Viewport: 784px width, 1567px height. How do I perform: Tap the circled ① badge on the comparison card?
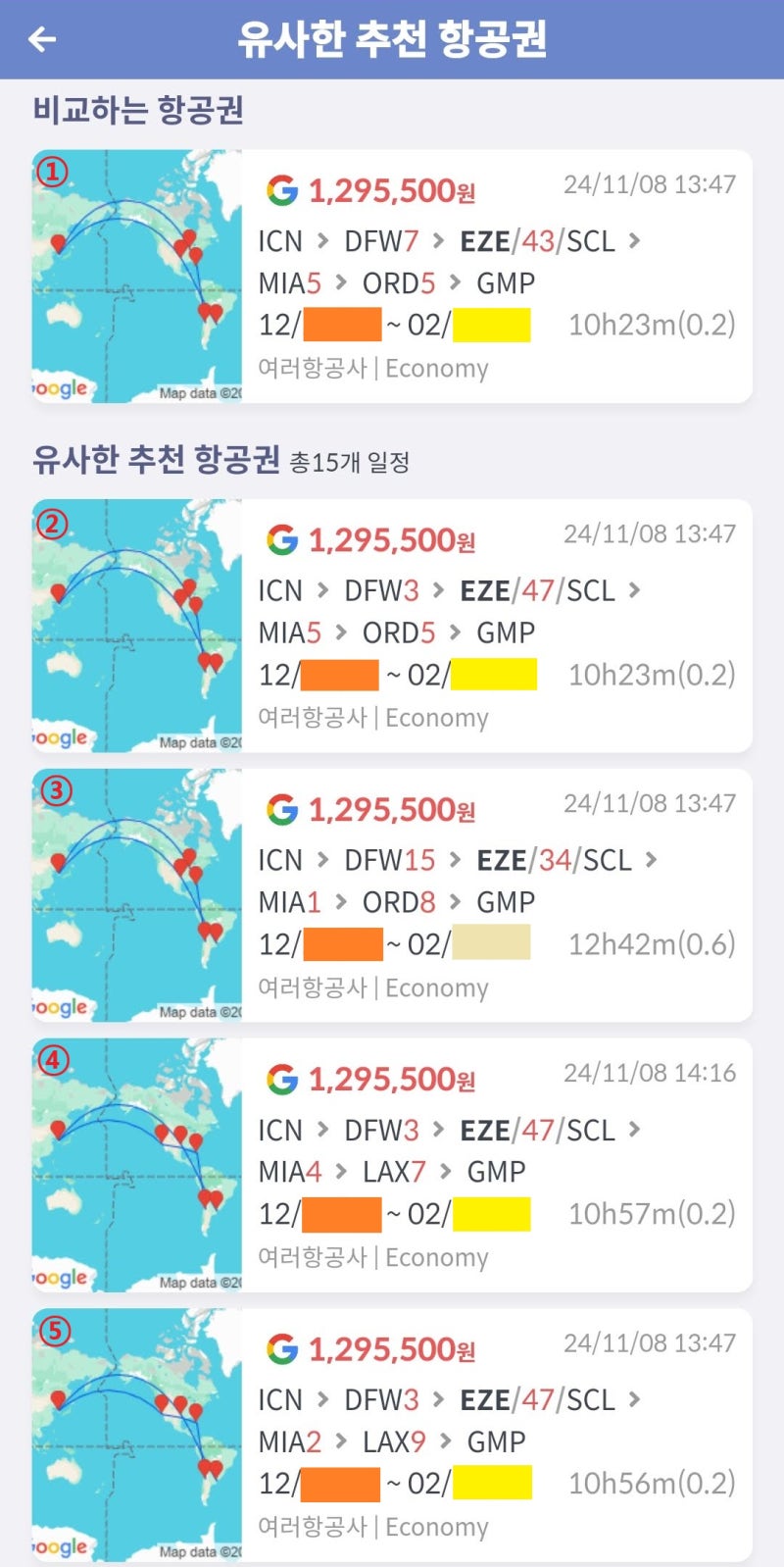tap(52, 173)
